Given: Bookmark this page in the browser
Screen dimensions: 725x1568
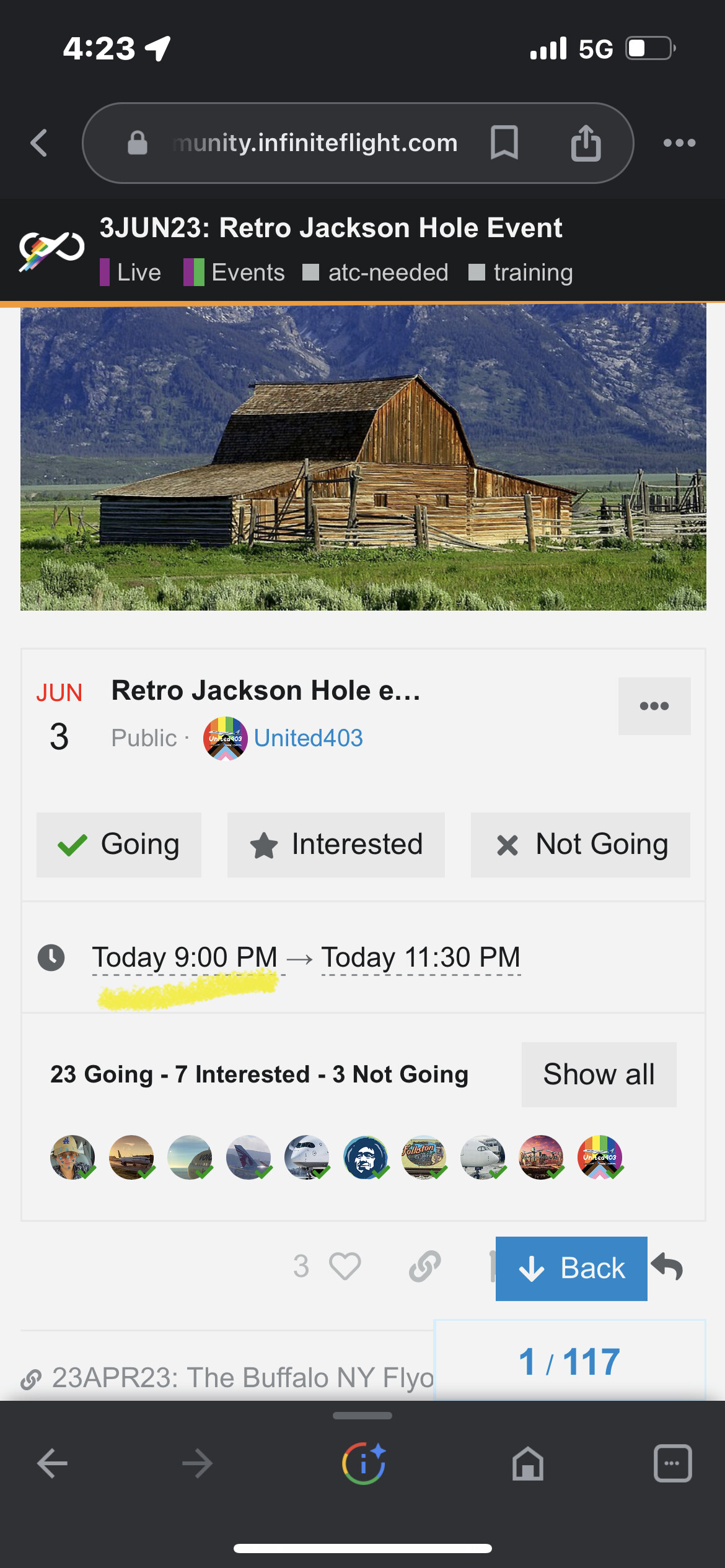Looking at the screenshot, I should [x=504, y=143].
